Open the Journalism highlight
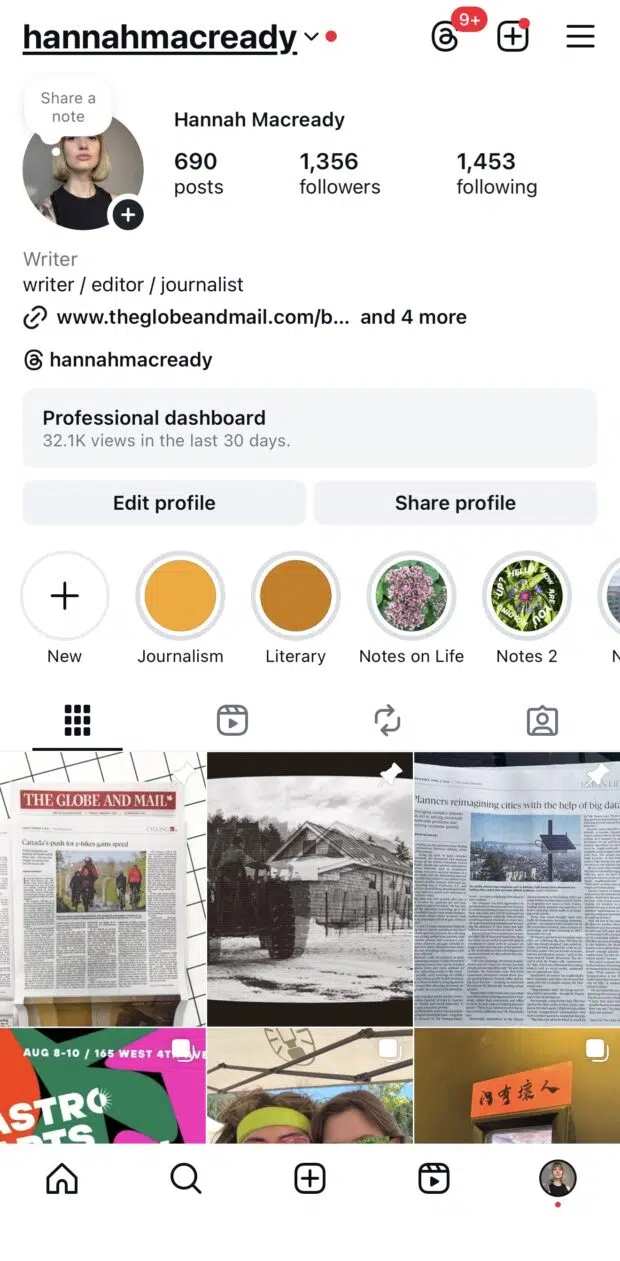The width and height of the screenshot is (620, 1261). [x=180, y=596]
